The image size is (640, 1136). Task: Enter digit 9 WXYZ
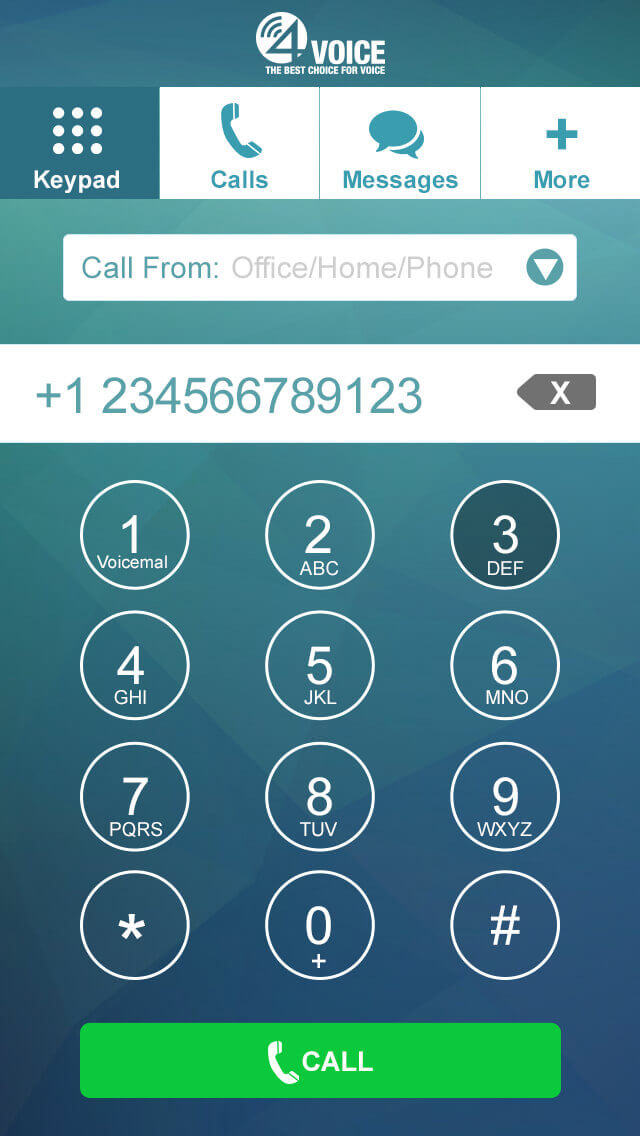click(x=505, y=797)
